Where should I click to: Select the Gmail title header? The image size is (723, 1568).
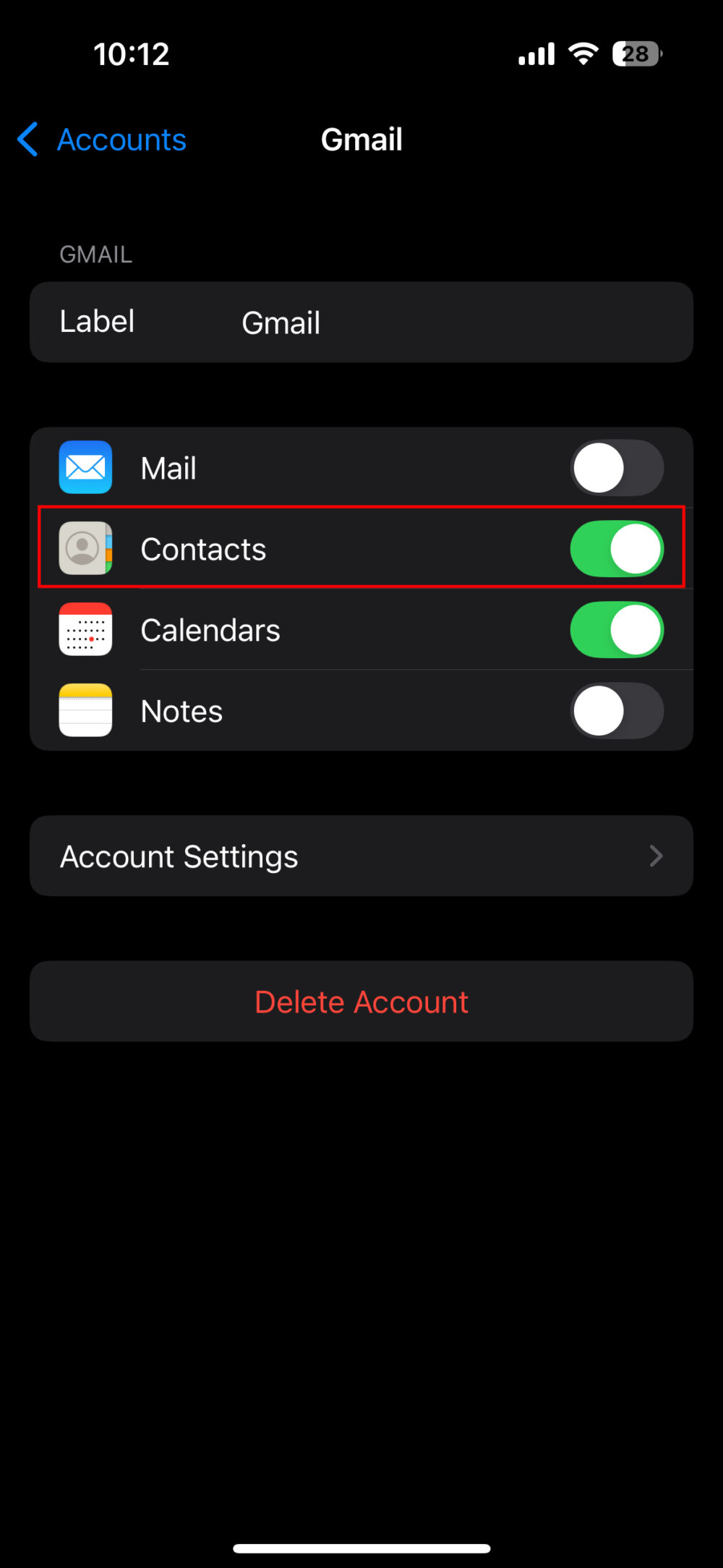point(361,139)
